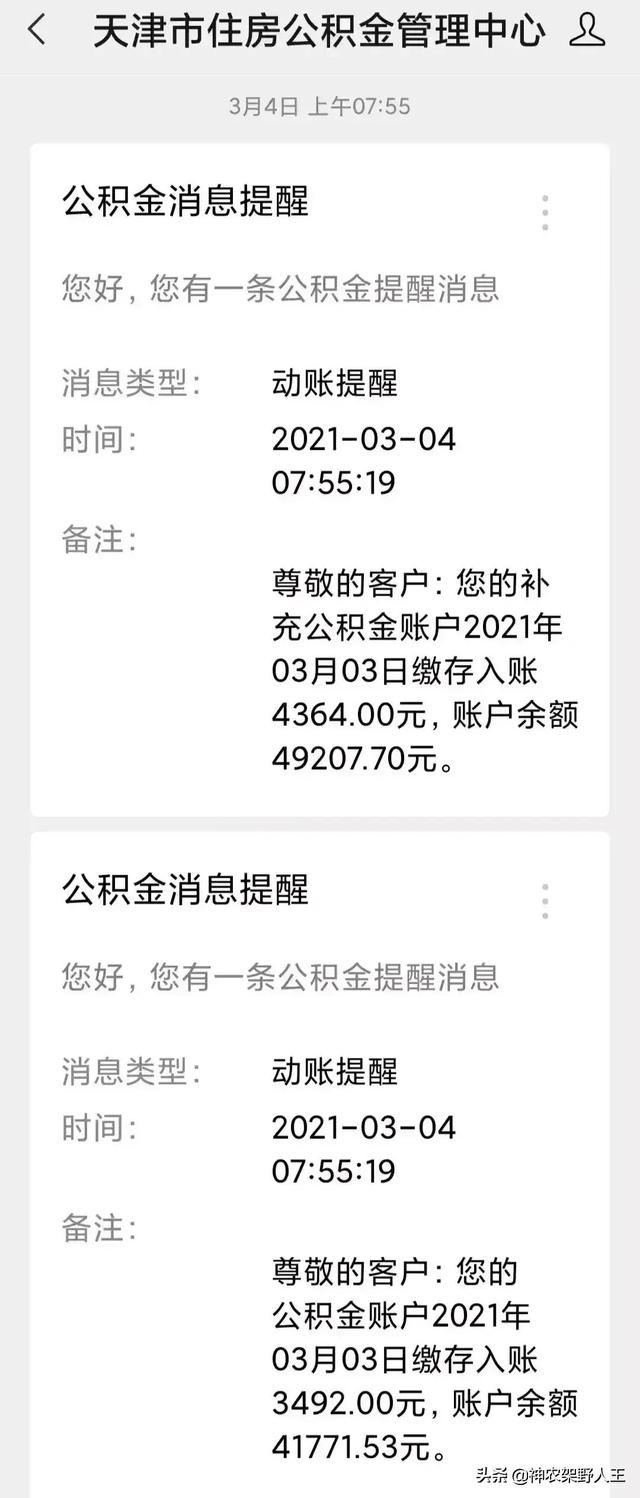Open the 补充公积金账户 deposit notification card
Screen dimensions: 640x1498
320,480
